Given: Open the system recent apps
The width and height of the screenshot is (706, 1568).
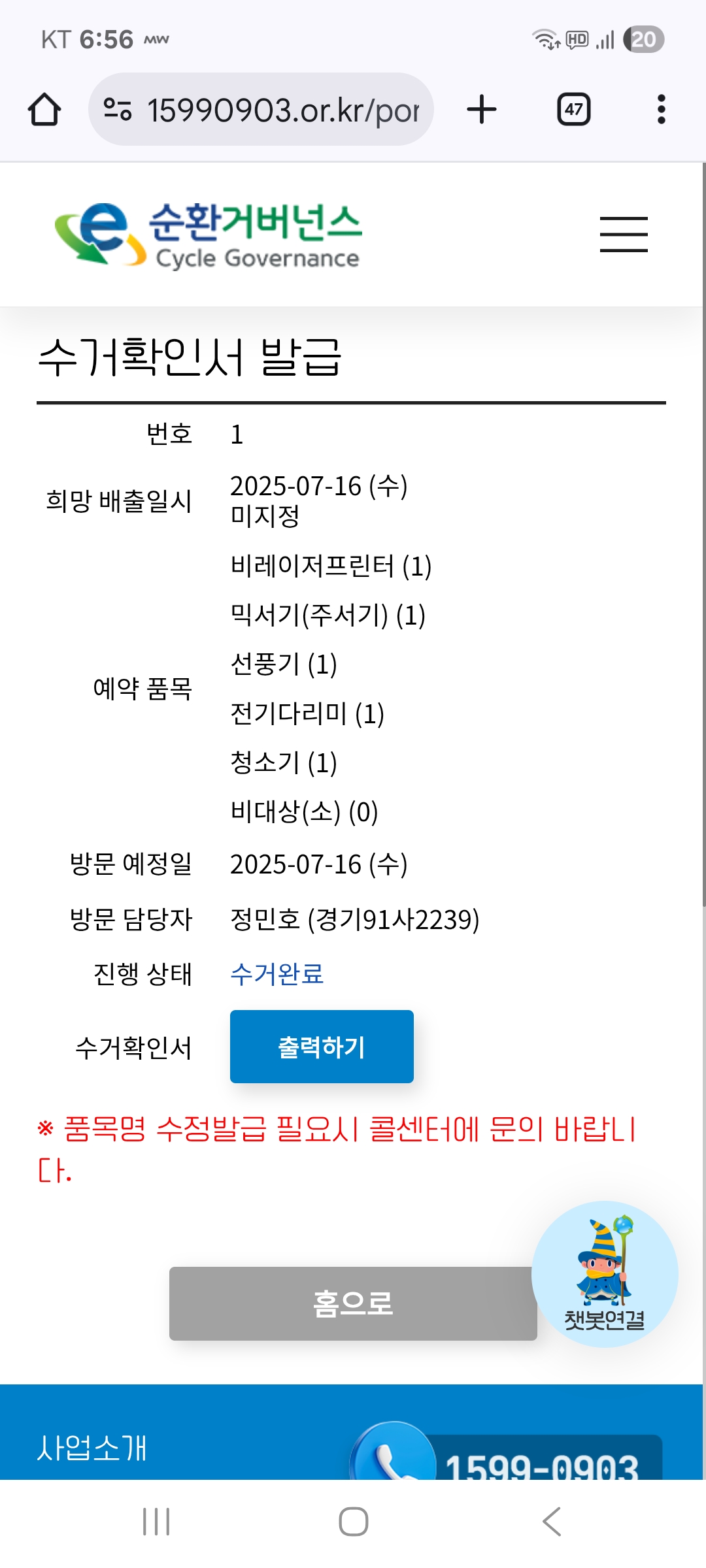Looking at the screenshot, I should [156, 1522].
